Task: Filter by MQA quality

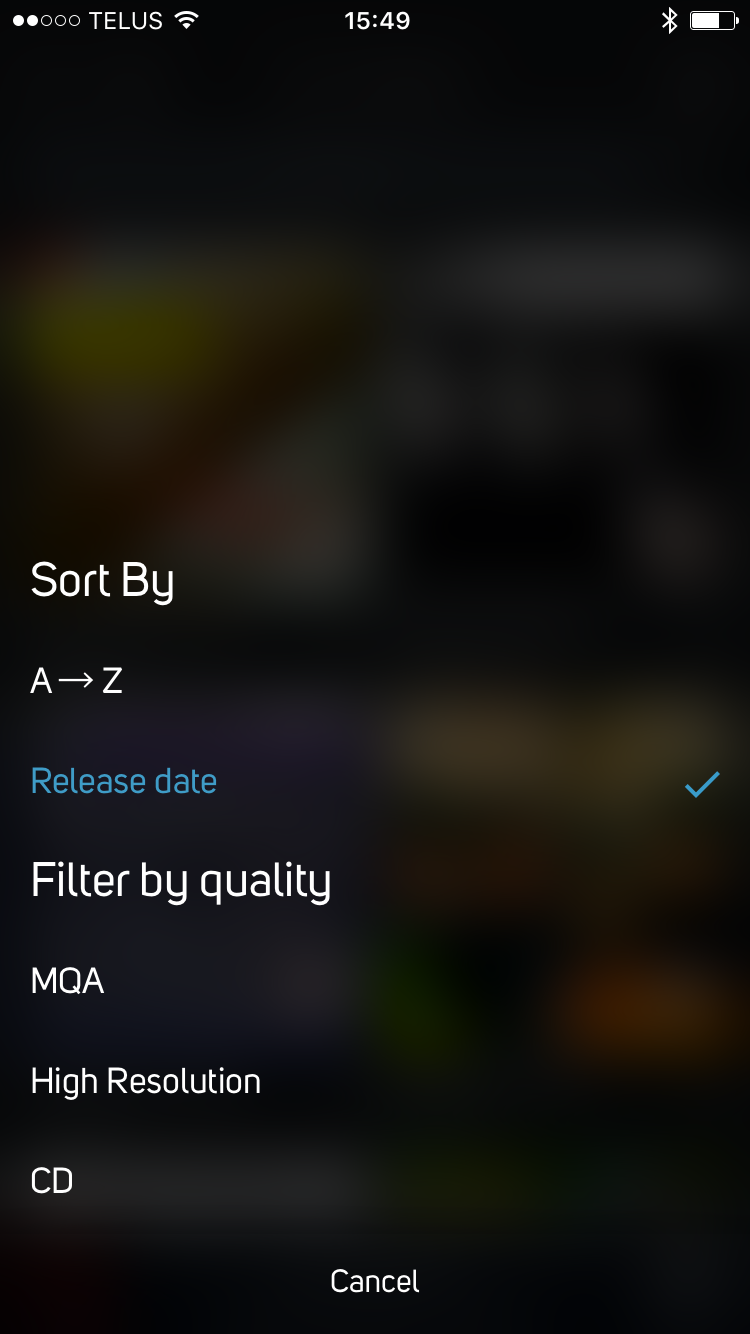Action: pos(68,981)
